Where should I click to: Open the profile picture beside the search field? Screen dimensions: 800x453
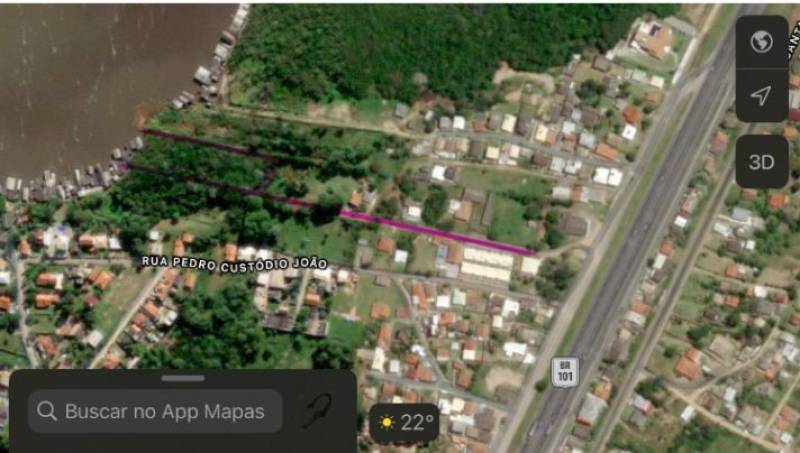(318, 410)
